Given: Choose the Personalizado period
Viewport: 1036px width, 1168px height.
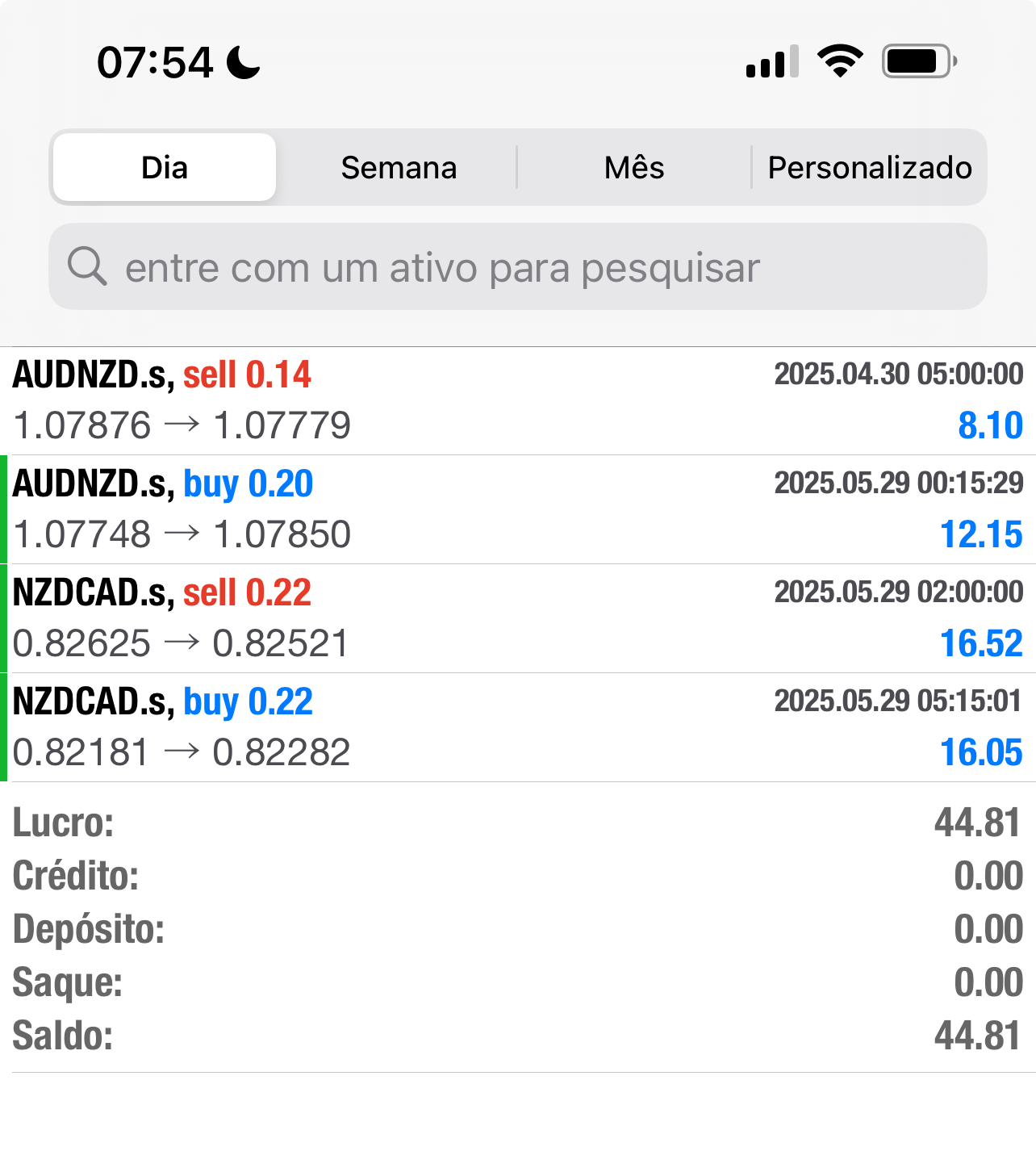Looking at the screenshot, I should 870,167.
